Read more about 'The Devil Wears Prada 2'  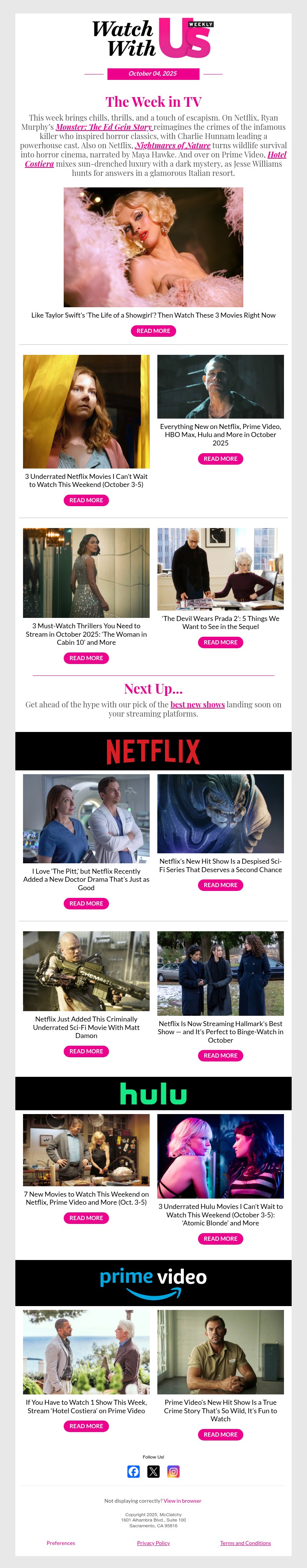coord(220,642)
